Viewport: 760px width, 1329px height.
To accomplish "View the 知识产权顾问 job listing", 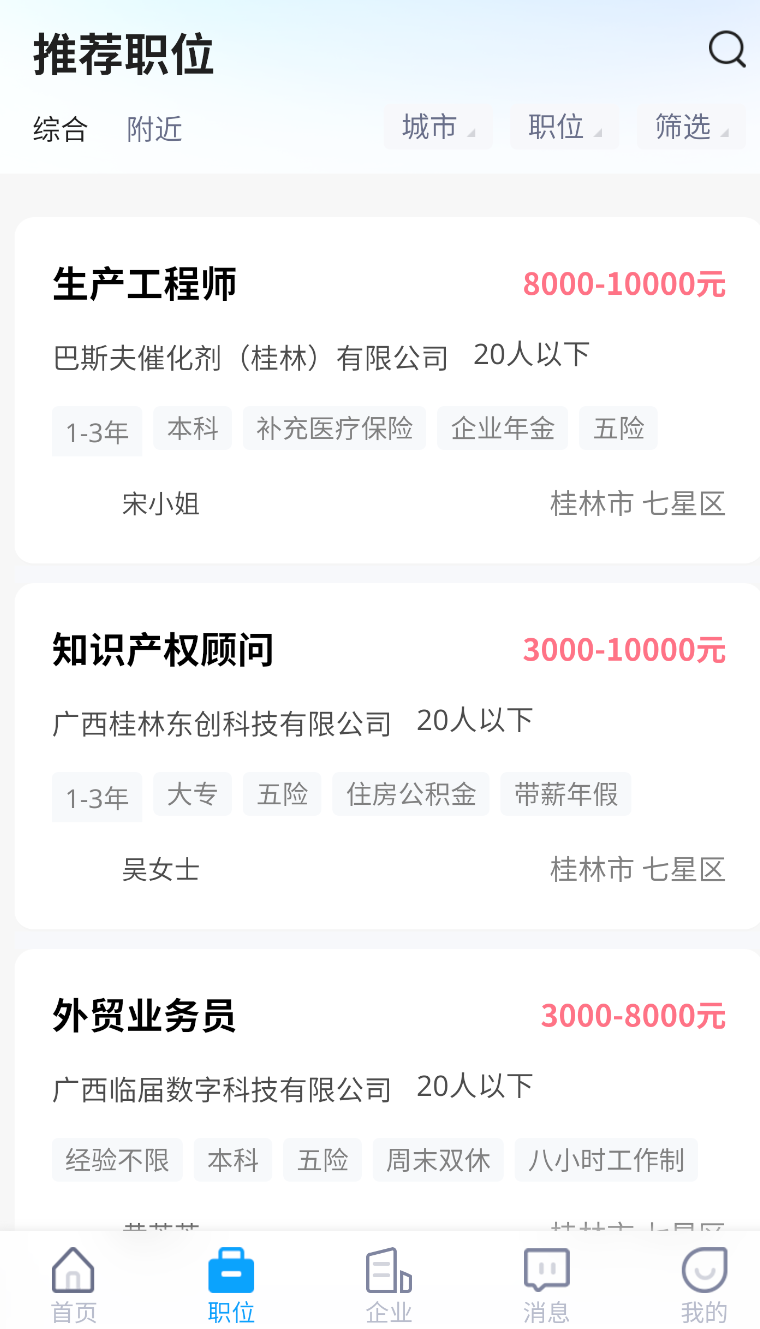I will tap(388, 756).
